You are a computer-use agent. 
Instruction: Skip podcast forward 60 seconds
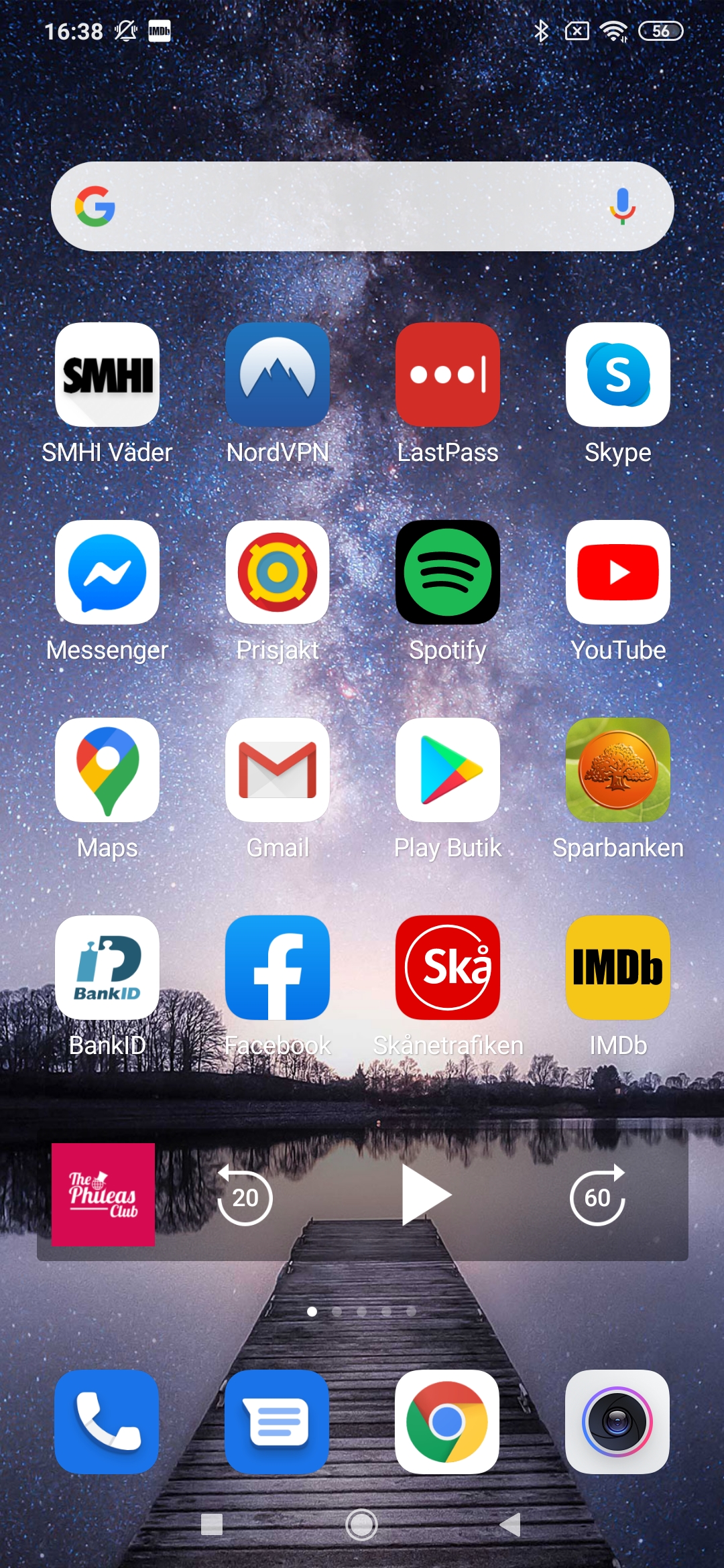coord(597,1196)
